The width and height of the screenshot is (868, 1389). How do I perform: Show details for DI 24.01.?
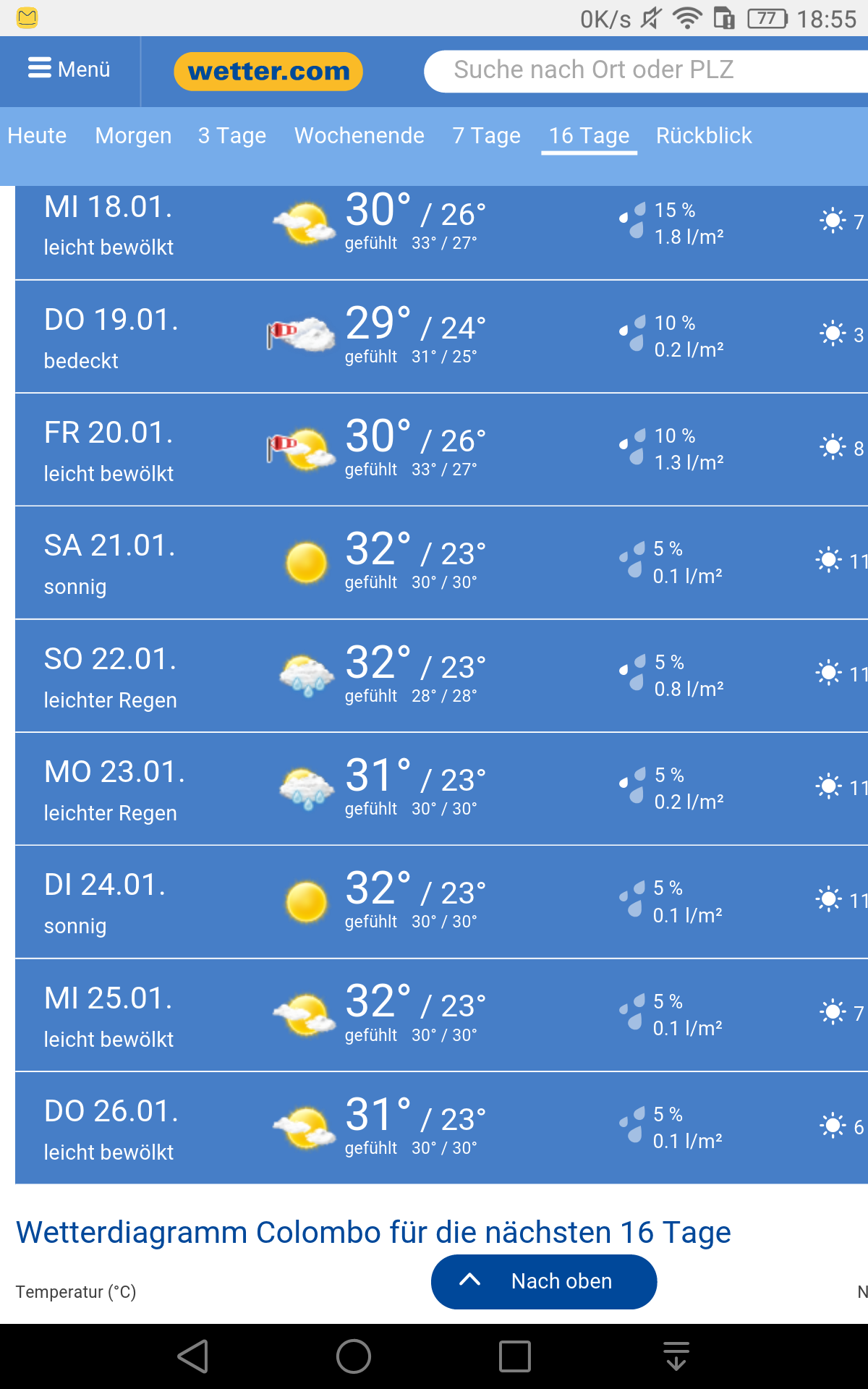coord(434,902)
